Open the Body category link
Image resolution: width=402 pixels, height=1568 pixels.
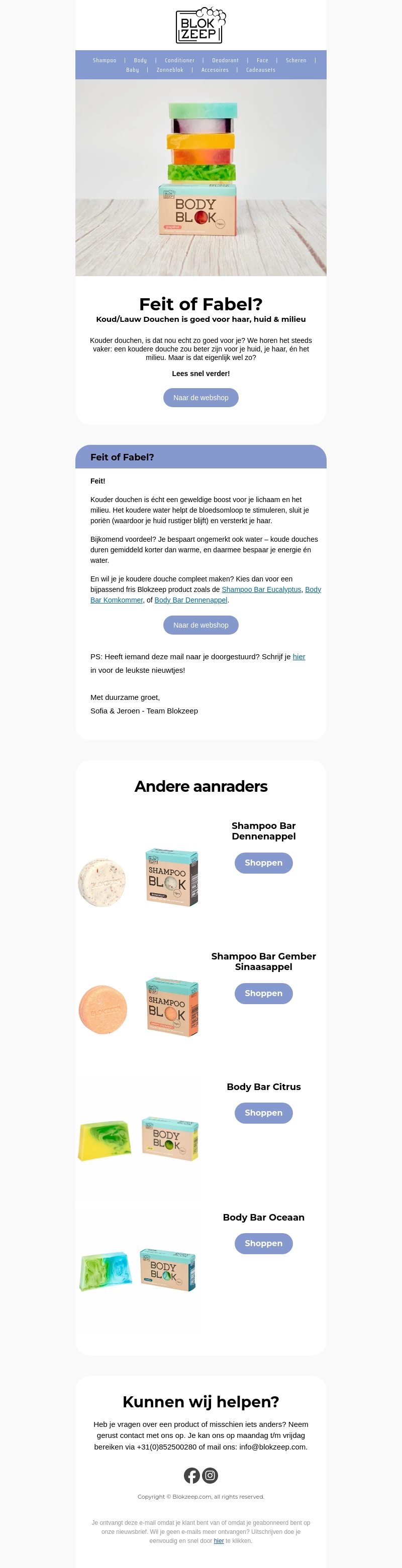coord(140,60)
